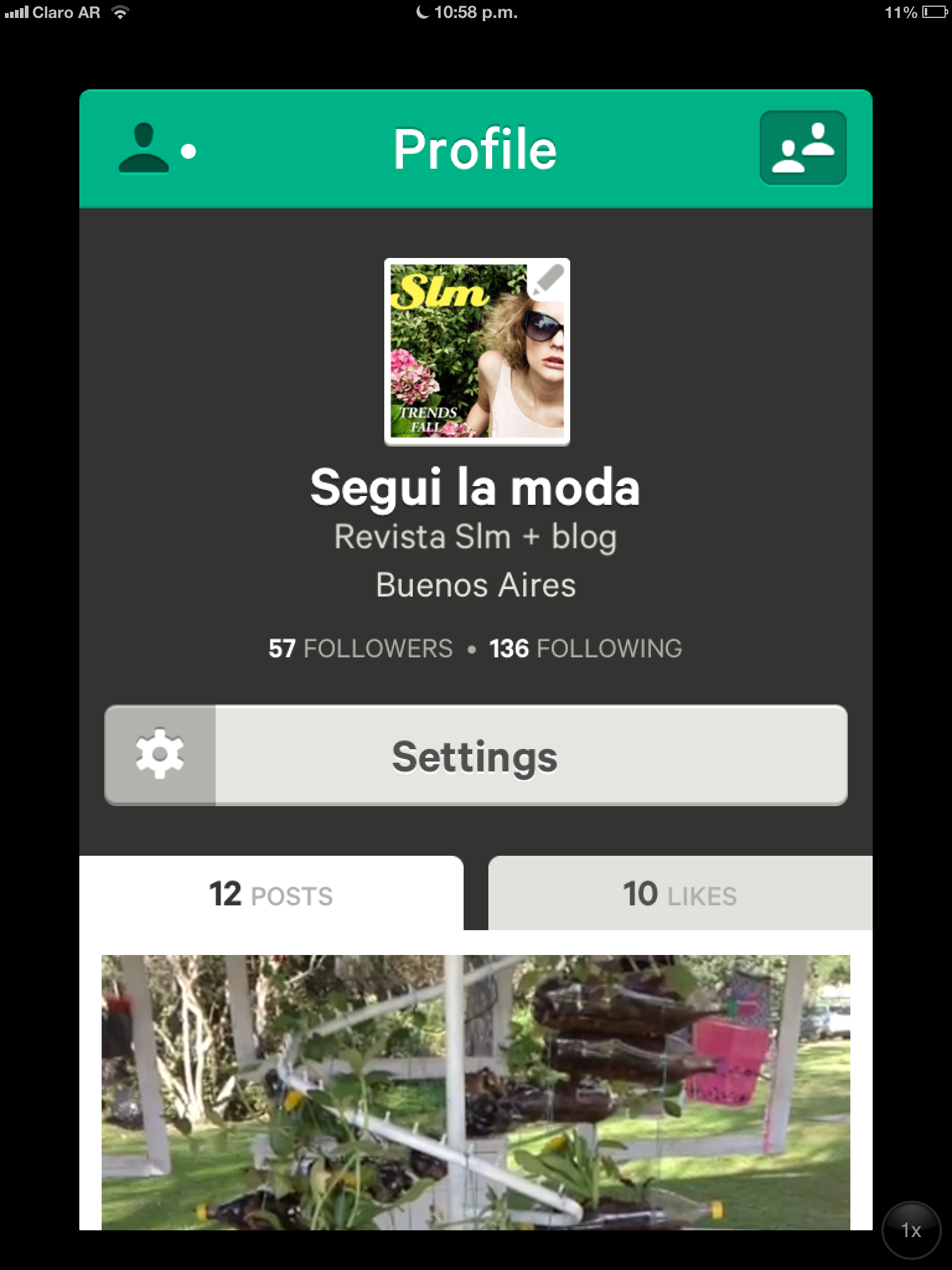Open the profile navigation menu
952x1270 pixels.
click(x=156, y=149)
